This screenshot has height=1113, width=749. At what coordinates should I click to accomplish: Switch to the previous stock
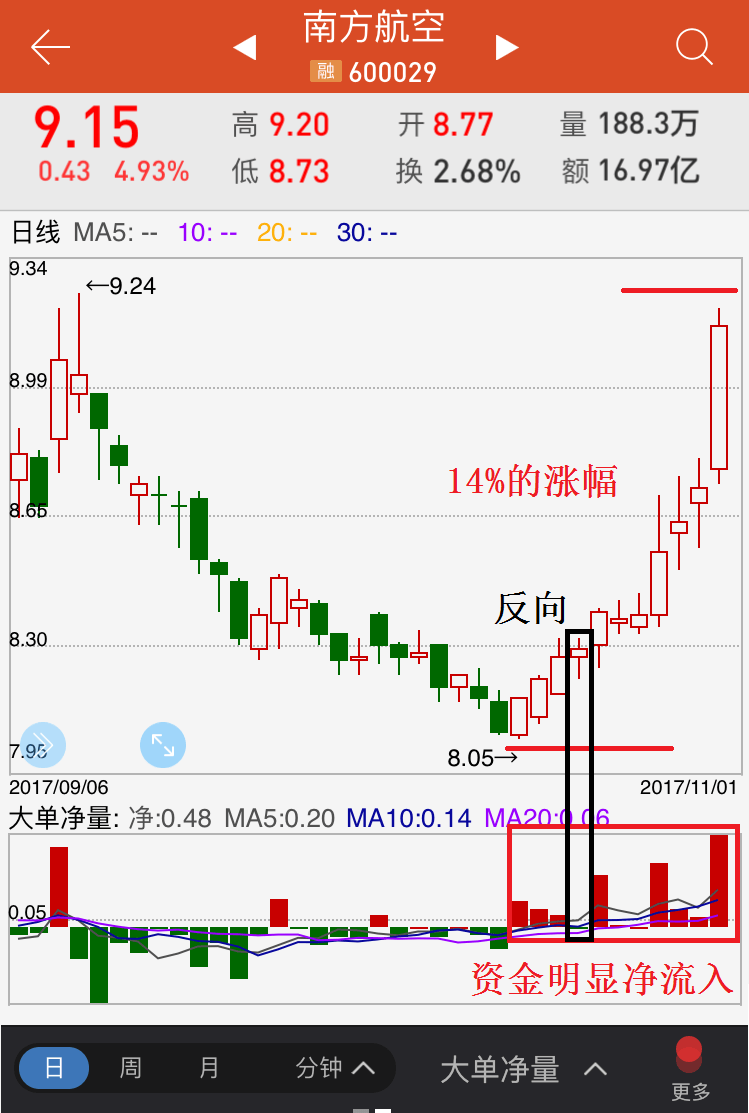click(x=245, y=47)
